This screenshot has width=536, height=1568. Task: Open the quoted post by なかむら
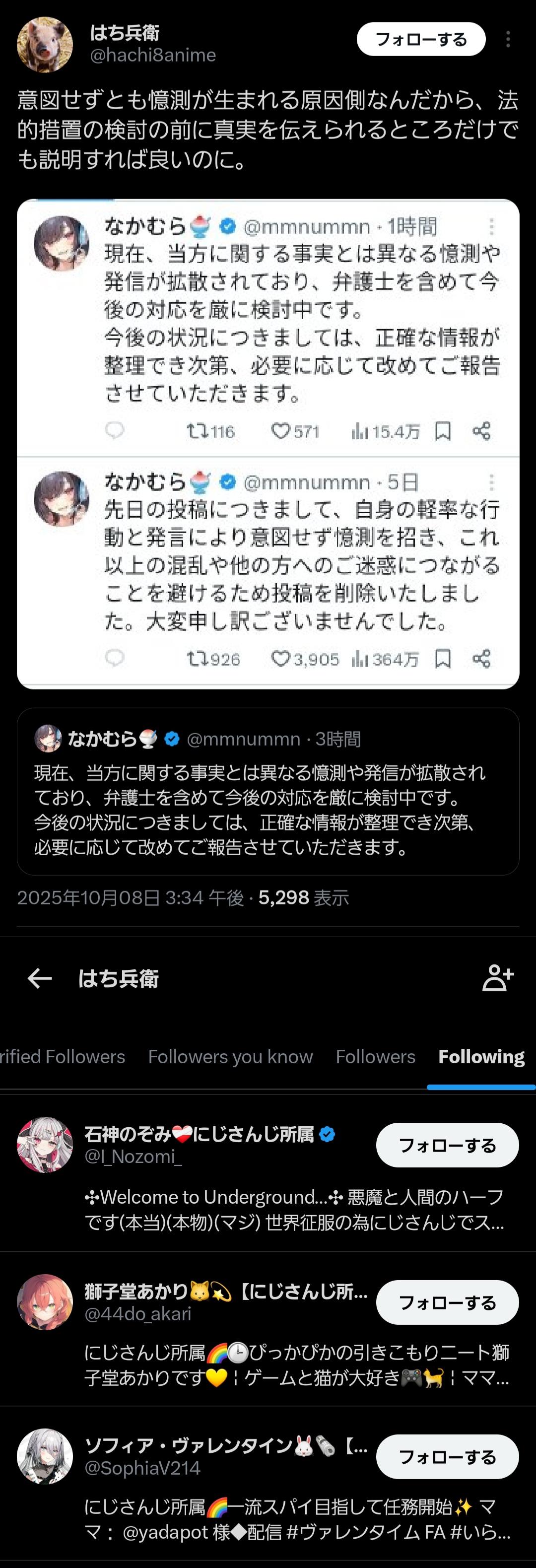268,791
